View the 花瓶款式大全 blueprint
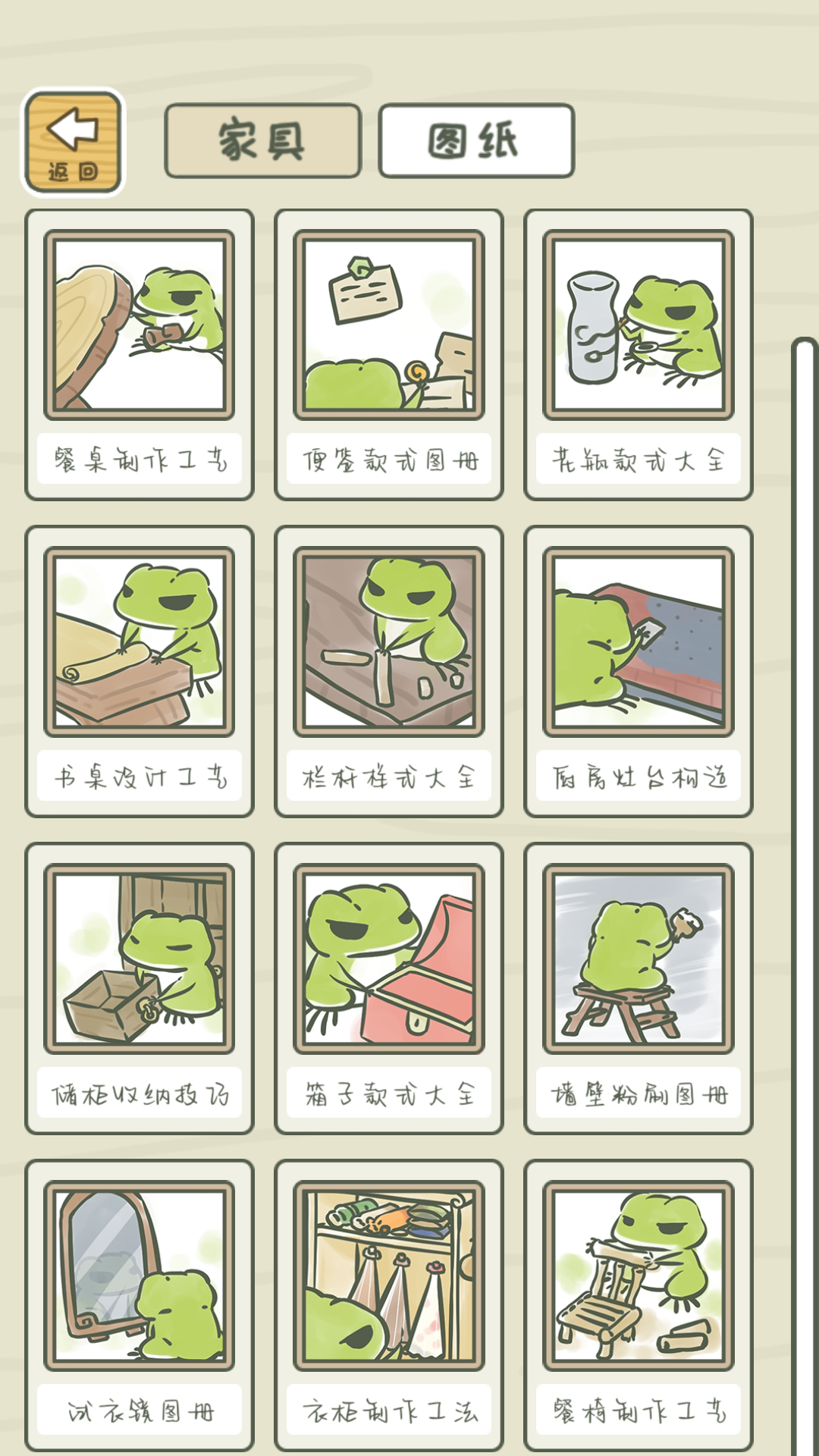The height and width of the screenshot is (1456, 819). click(639, 354)
